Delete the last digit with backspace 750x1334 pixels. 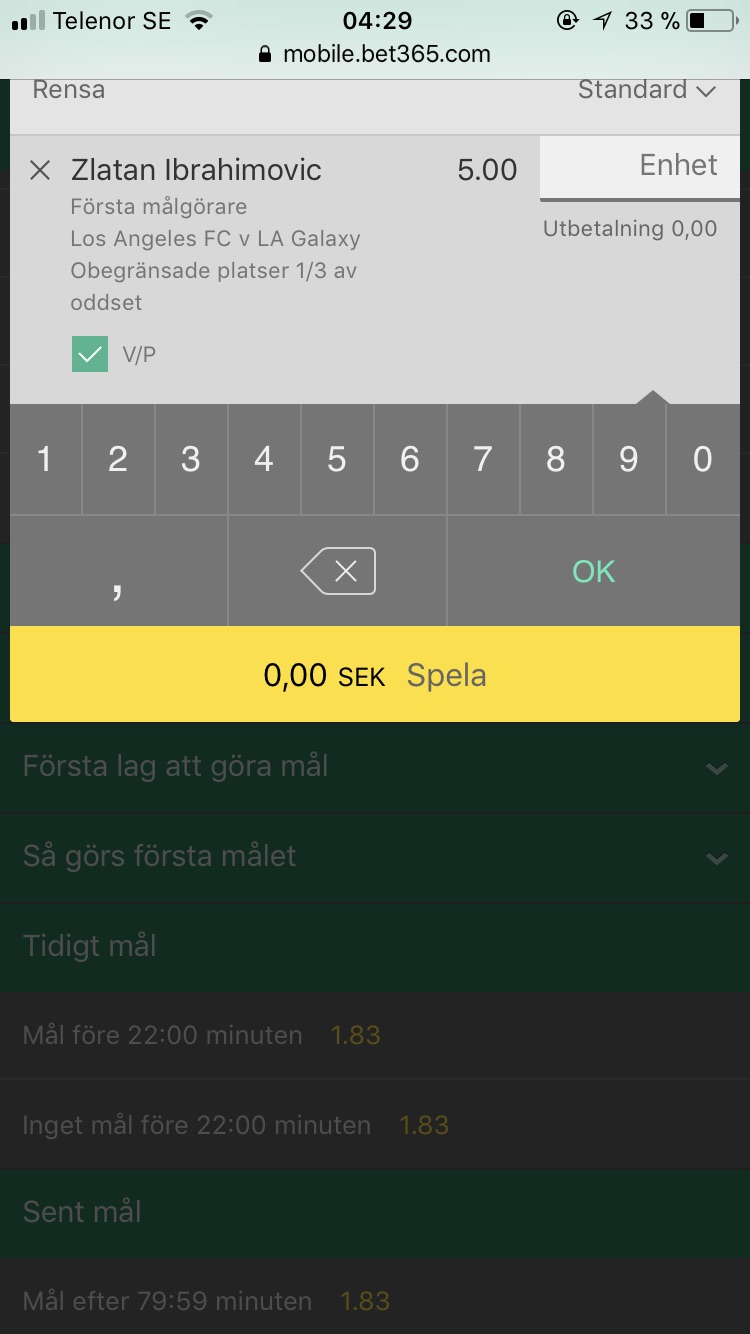(x=338, y=572)
